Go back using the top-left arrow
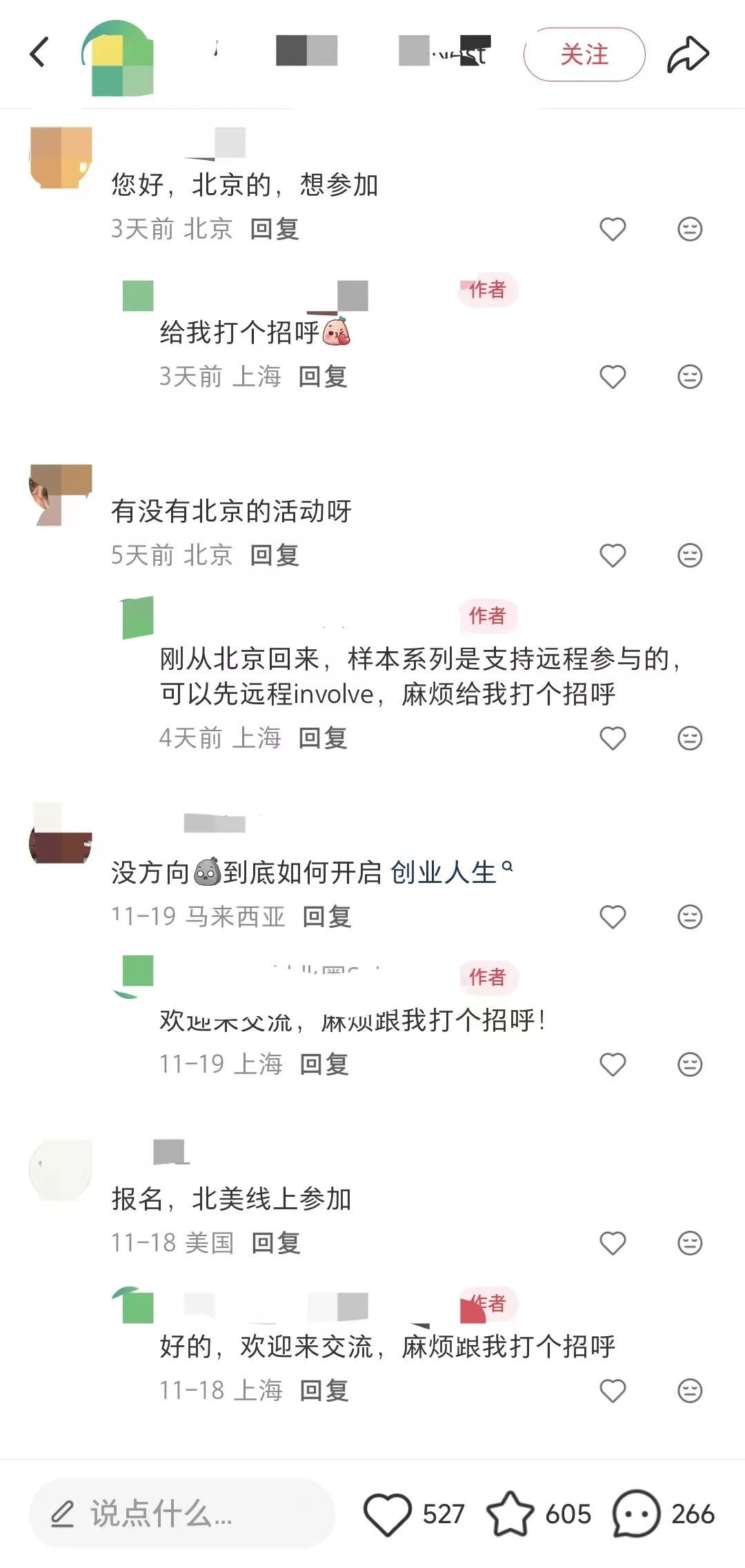The width and height of the screenshot is (745, 1568). tap(39, 52)
